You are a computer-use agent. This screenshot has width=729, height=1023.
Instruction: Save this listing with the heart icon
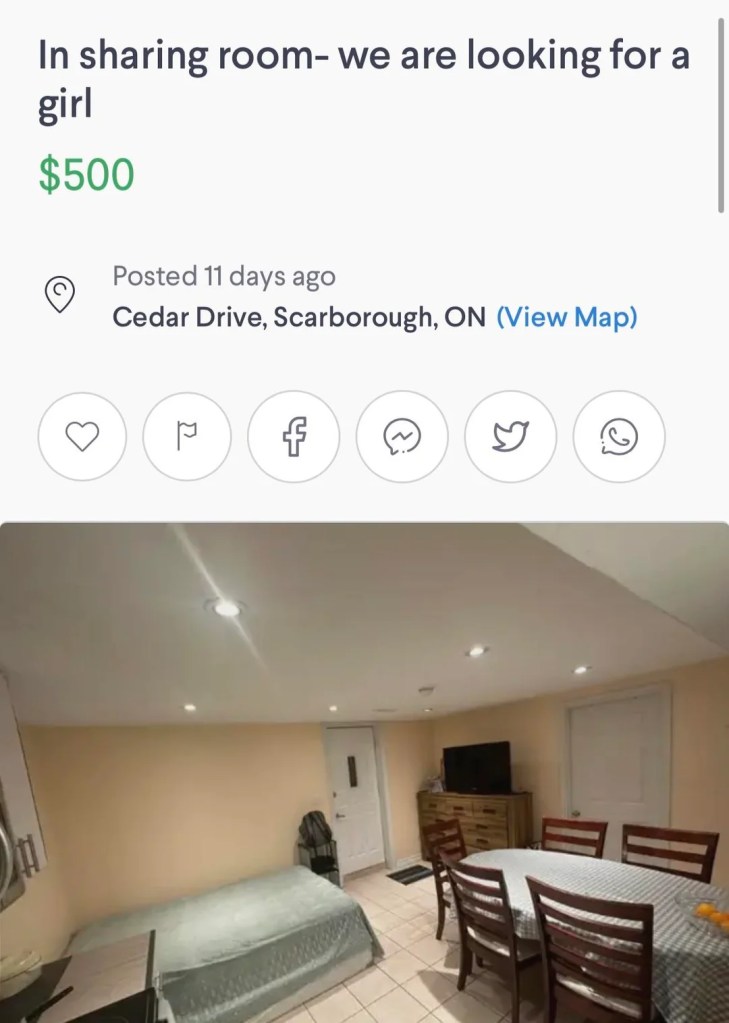coord(82,436)
